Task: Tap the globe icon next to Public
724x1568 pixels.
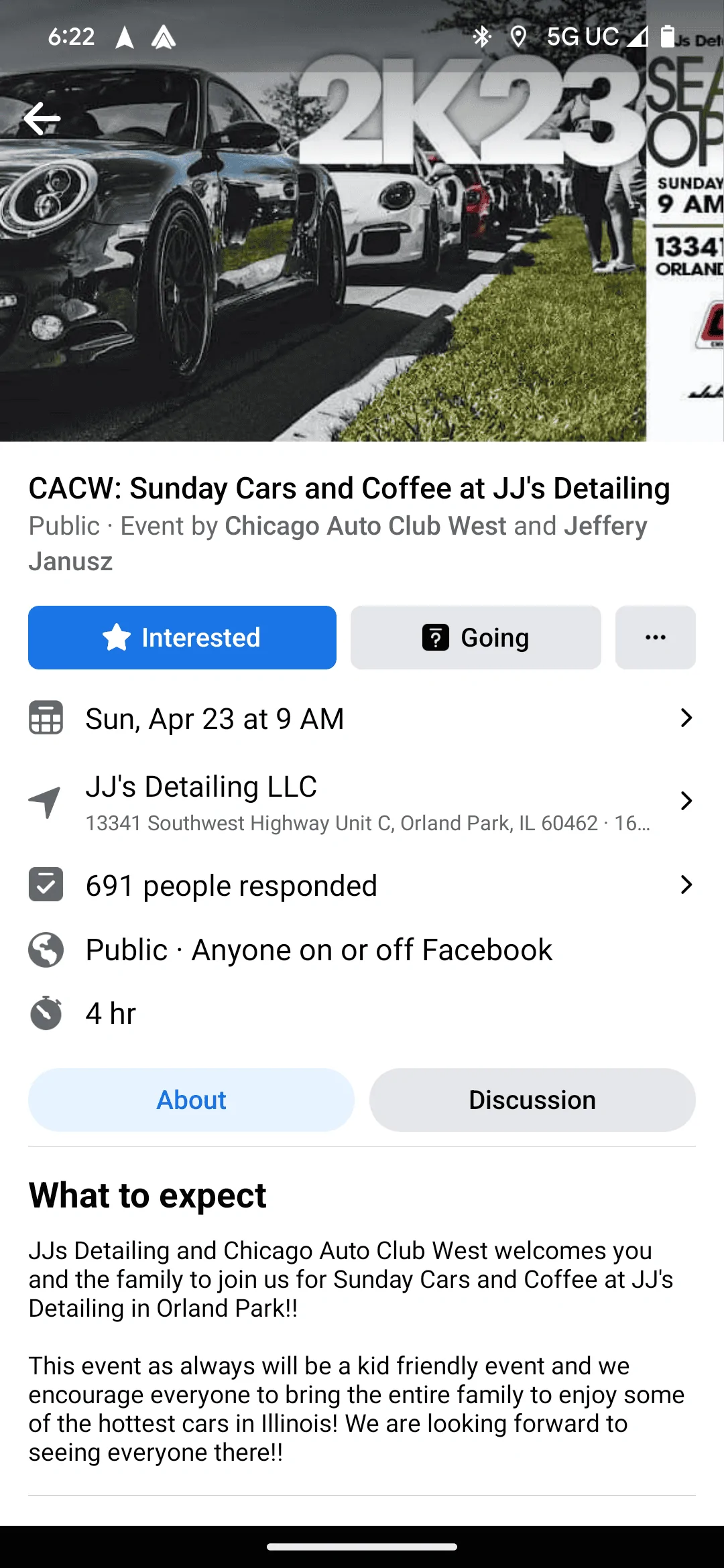Action: point(45,949)
